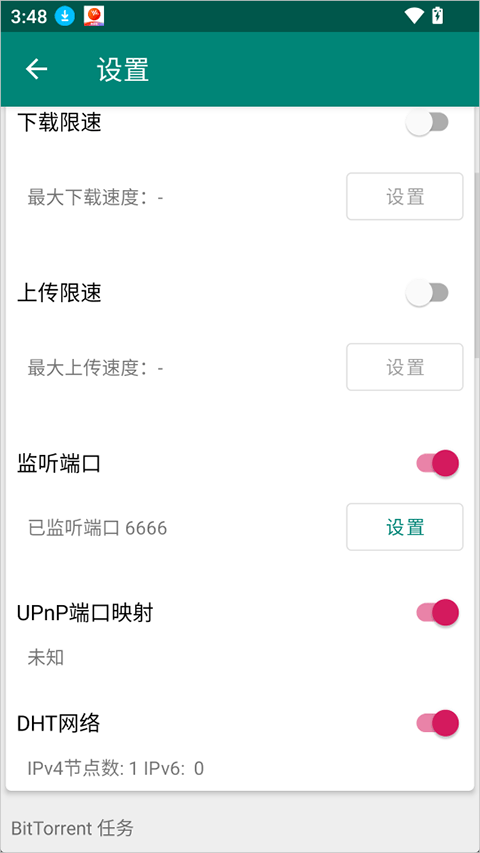The width and height of the screenshot is (480, 853).
Task: Disable the 监听端口 switch
Action: pos(438,463)
